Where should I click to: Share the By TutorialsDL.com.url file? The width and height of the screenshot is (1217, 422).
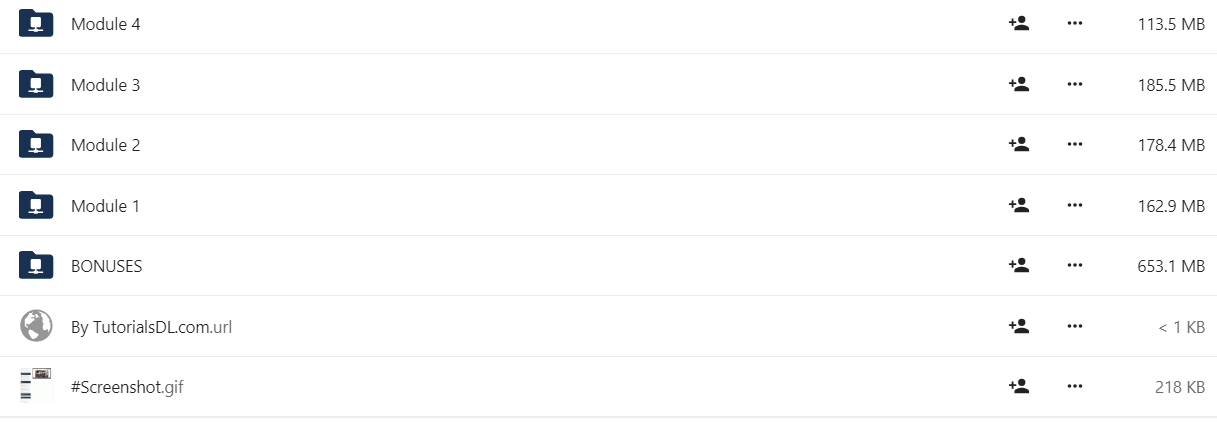coord(1019,326)
